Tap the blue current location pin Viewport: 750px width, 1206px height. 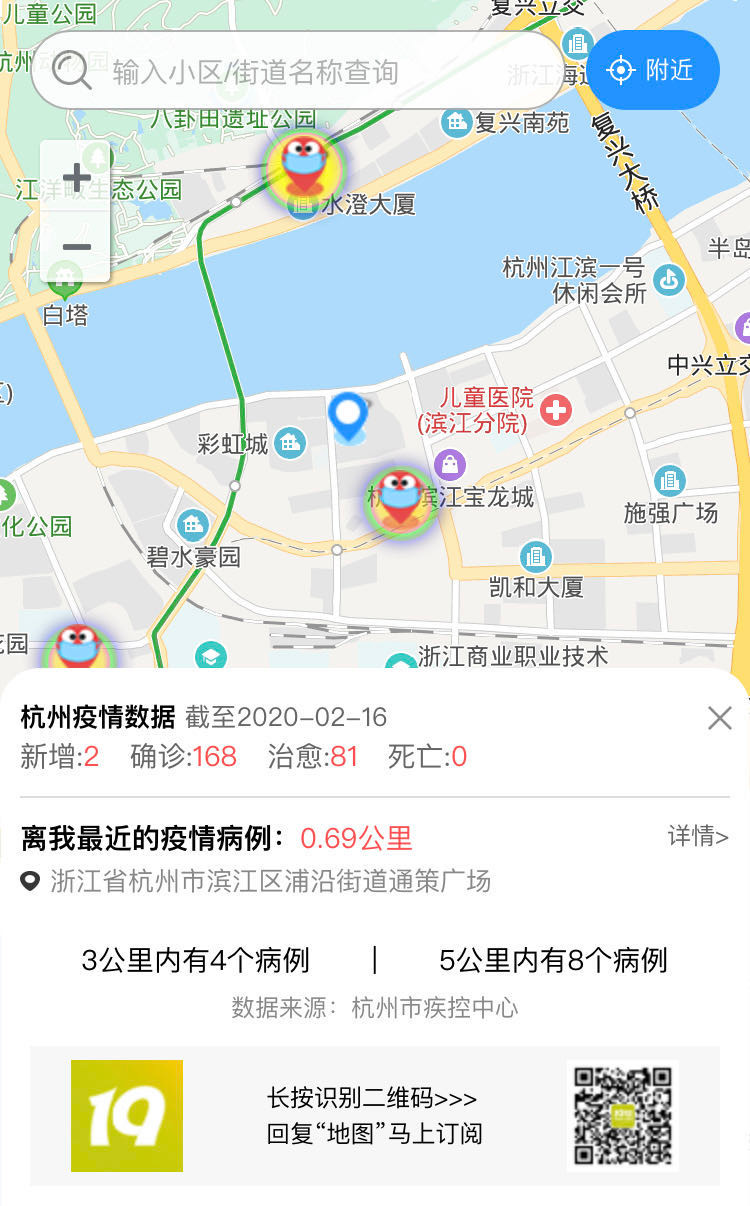(x=348, y=418)
